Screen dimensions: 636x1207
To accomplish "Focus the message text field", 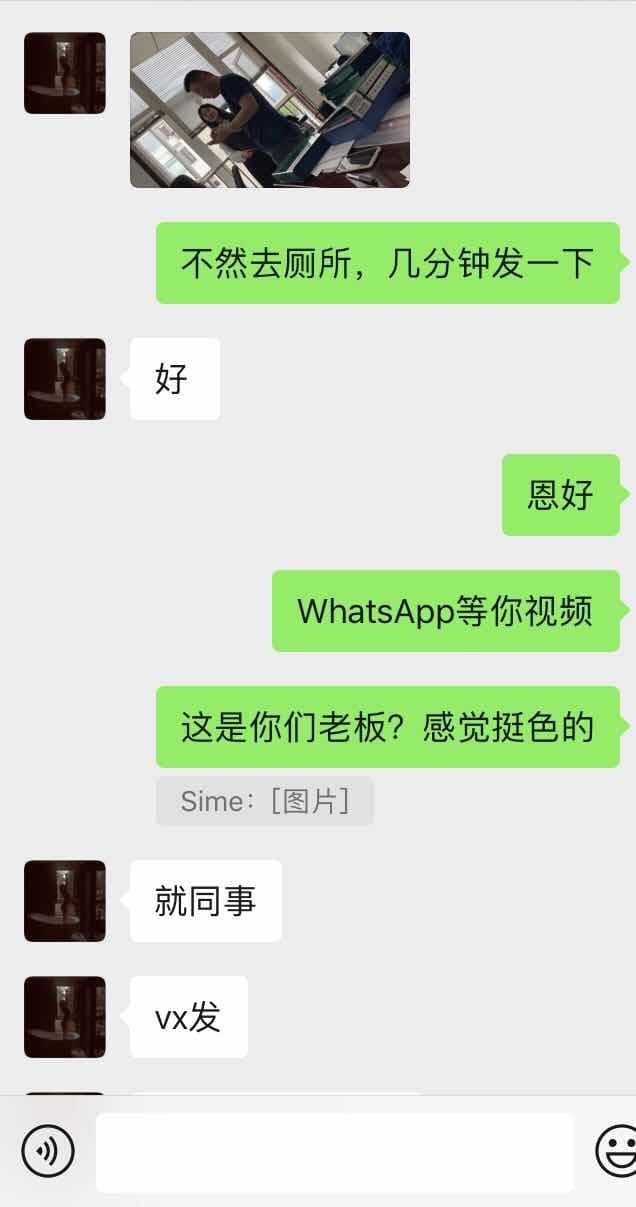I will tap(335, 1152).
